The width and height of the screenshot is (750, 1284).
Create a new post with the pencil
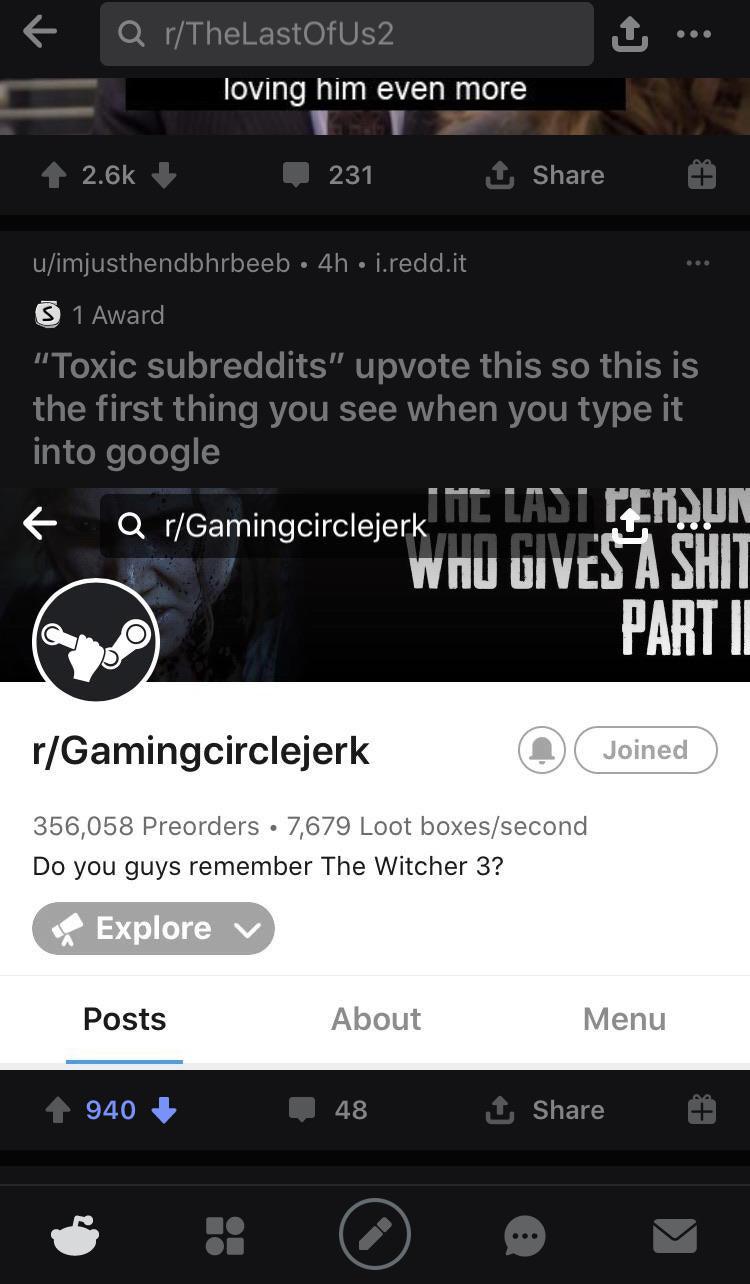375,1236
